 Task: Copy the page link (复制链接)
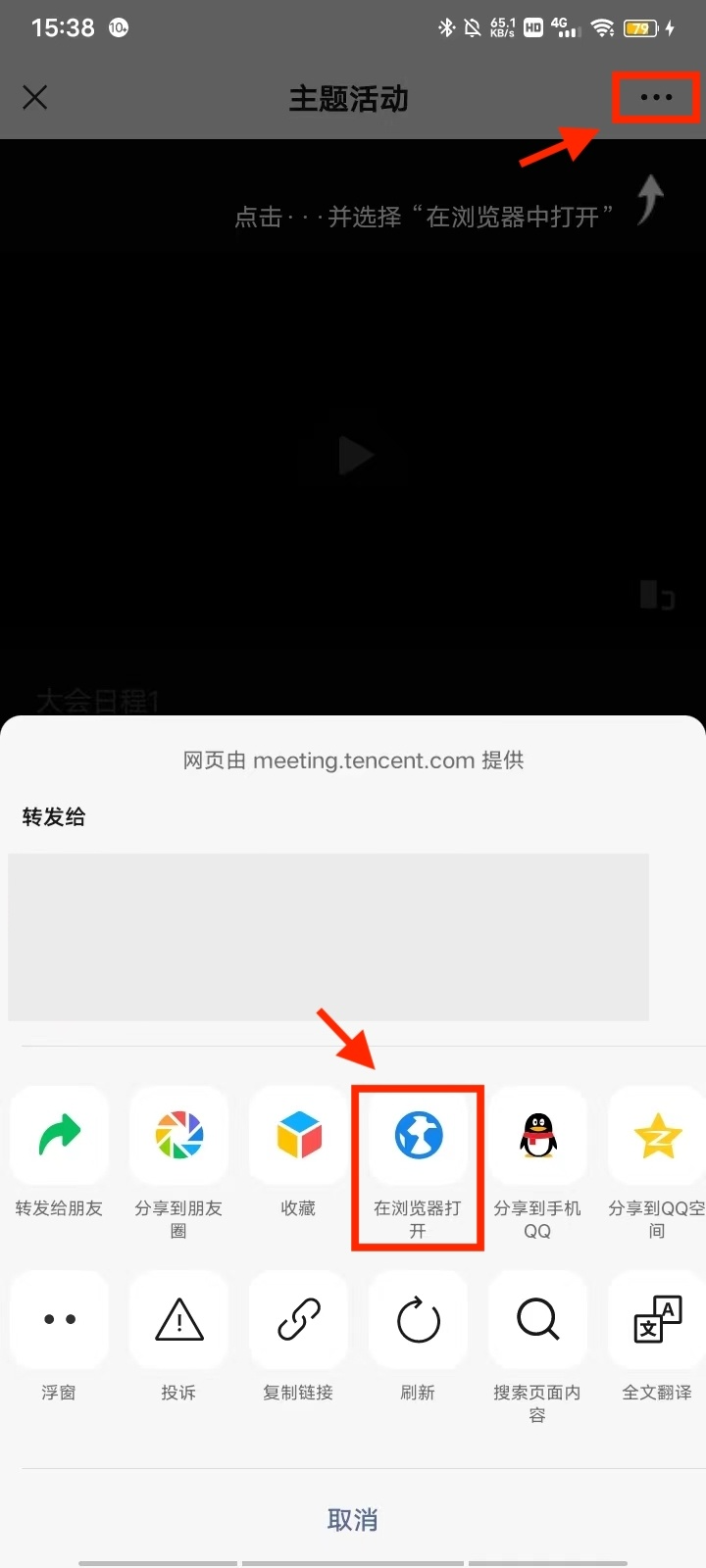pyautogui.click(x=298, y=1319)
